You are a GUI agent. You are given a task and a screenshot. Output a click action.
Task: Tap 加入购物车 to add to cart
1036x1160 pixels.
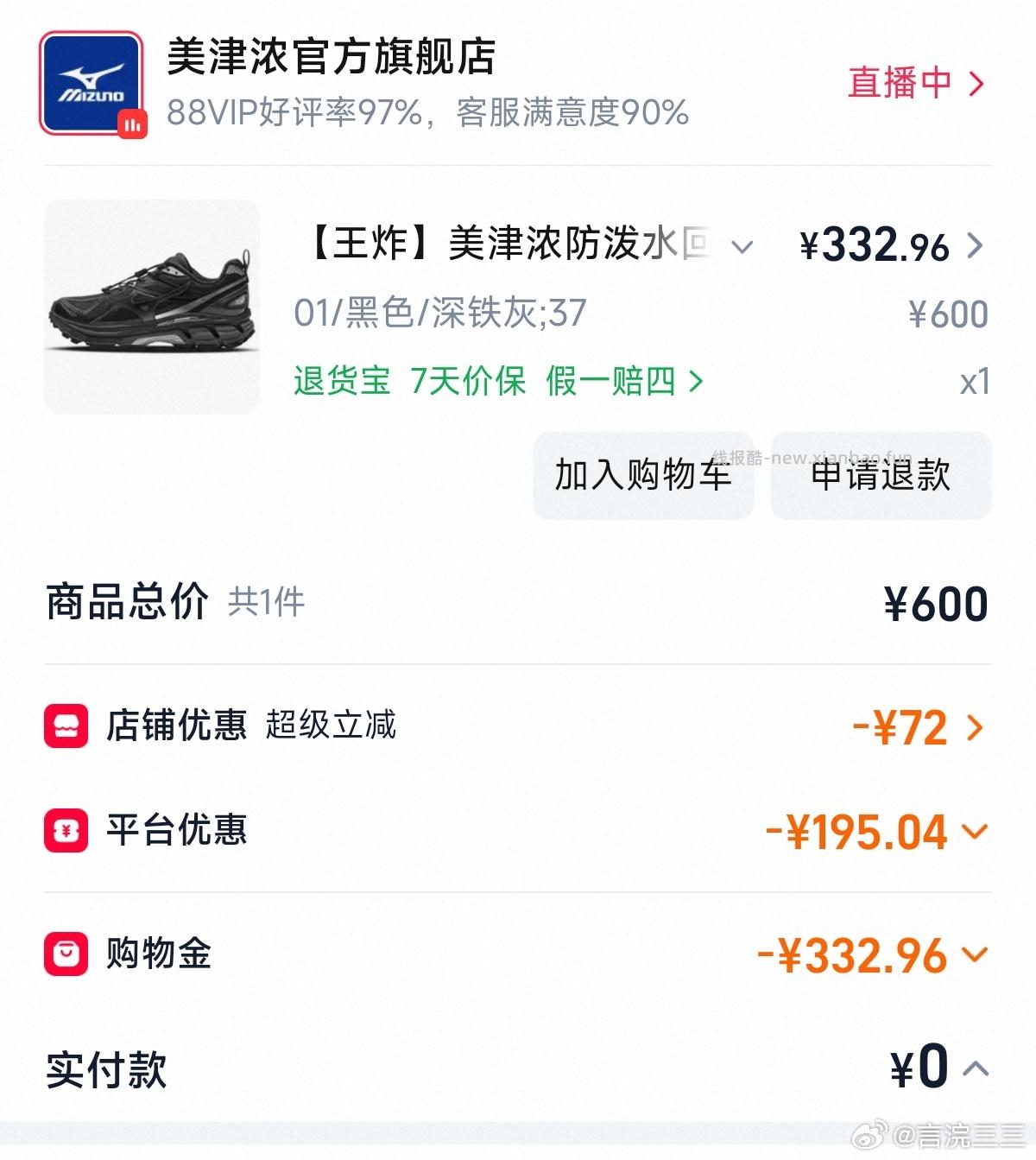pyautogui.click(x=643, y=476)
